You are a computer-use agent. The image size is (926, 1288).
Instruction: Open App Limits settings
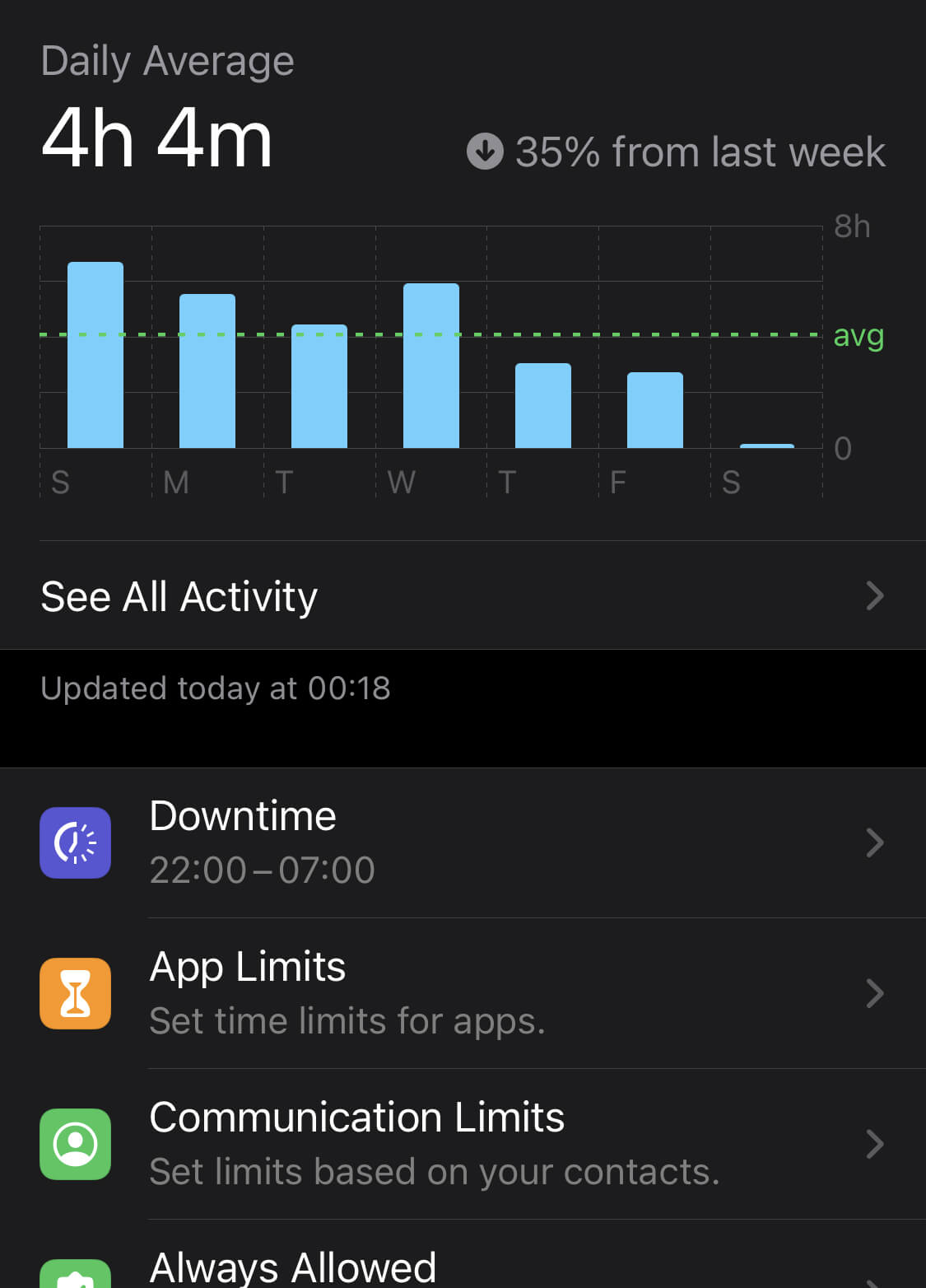pos(461,993)
